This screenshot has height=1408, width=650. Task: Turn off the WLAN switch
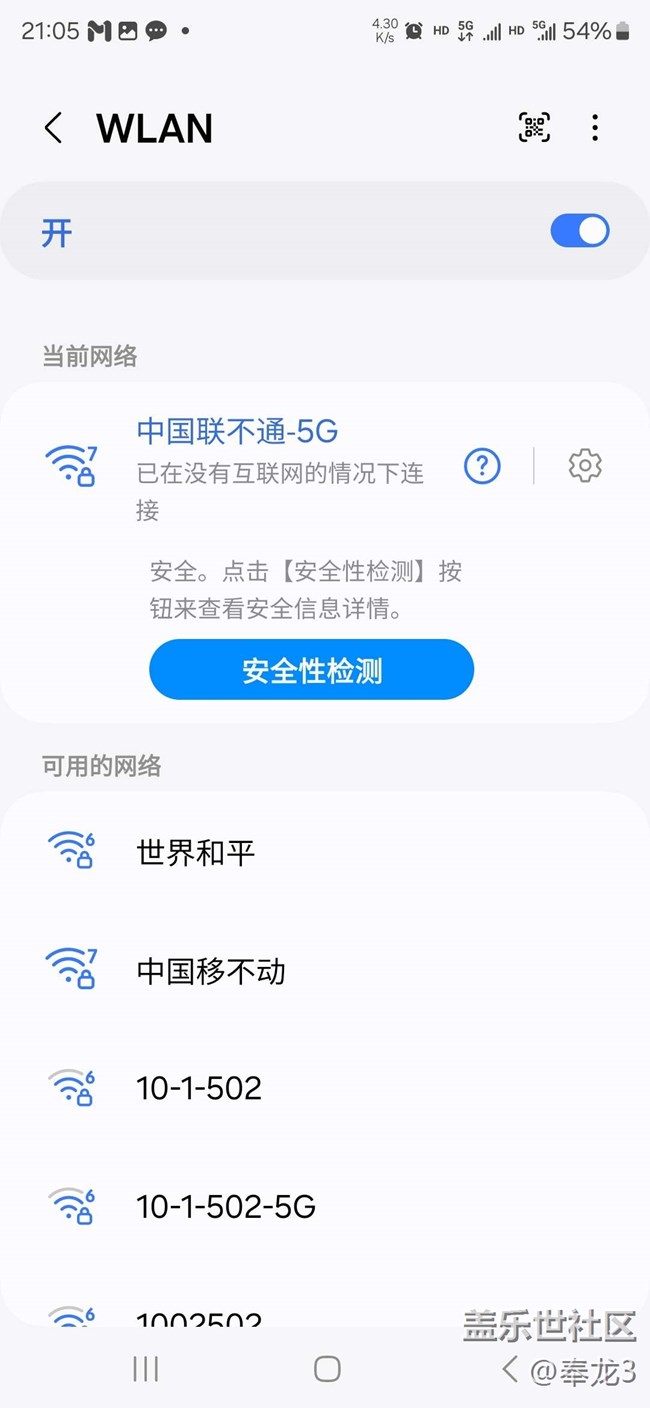pos(579,231)
